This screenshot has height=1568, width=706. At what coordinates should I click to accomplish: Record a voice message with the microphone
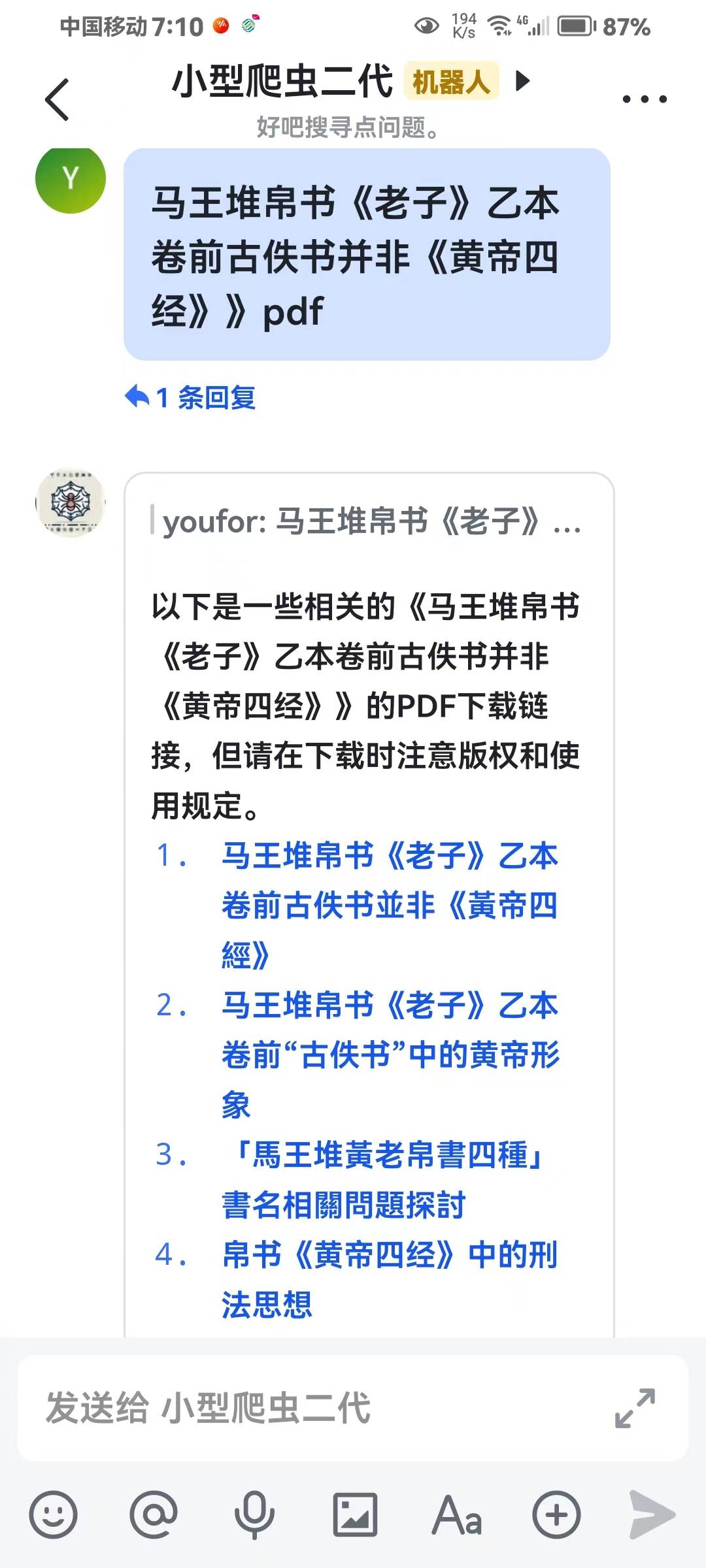pyautogui.click(x=254, y=1514)
